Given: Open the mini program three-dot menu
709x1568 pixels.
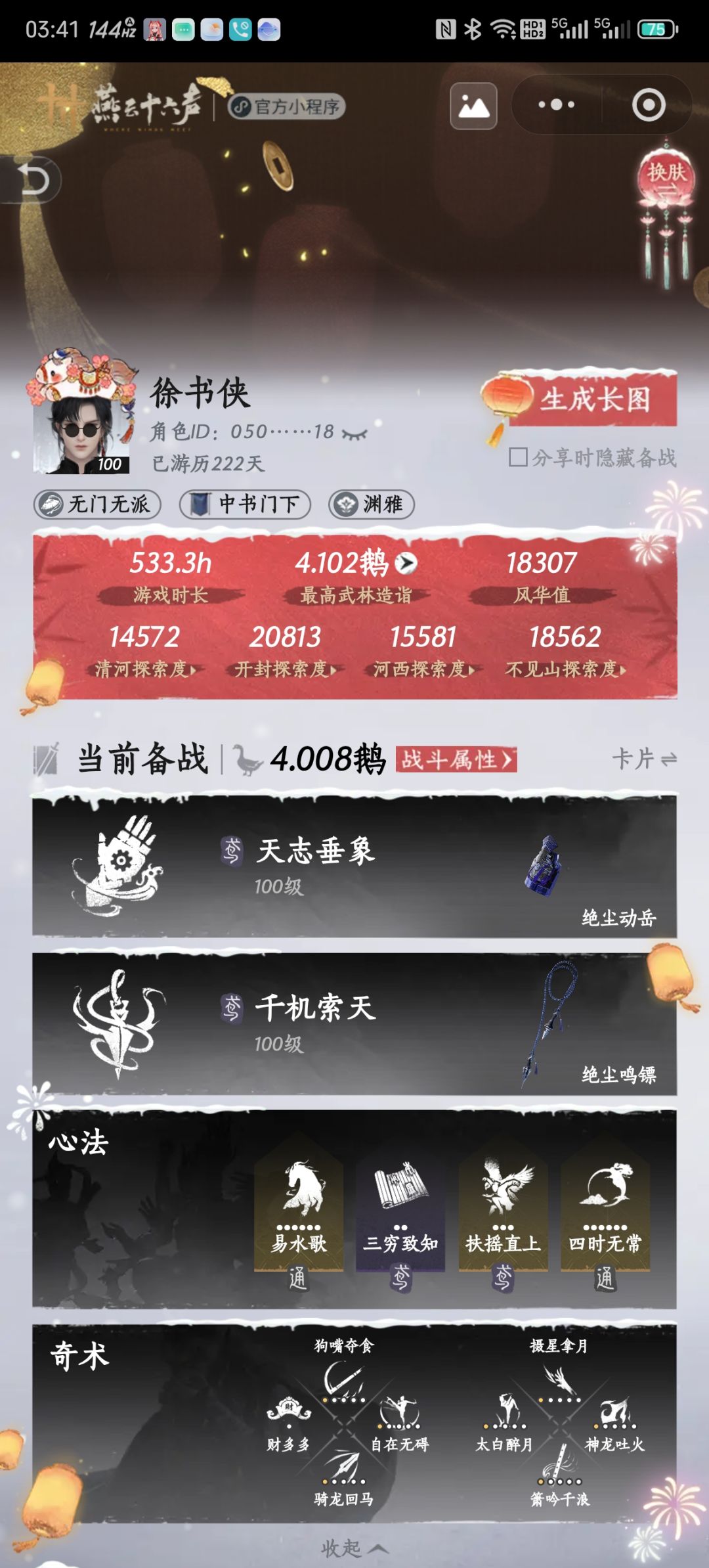Looking at the screenshot, I should tap(556, 105).
